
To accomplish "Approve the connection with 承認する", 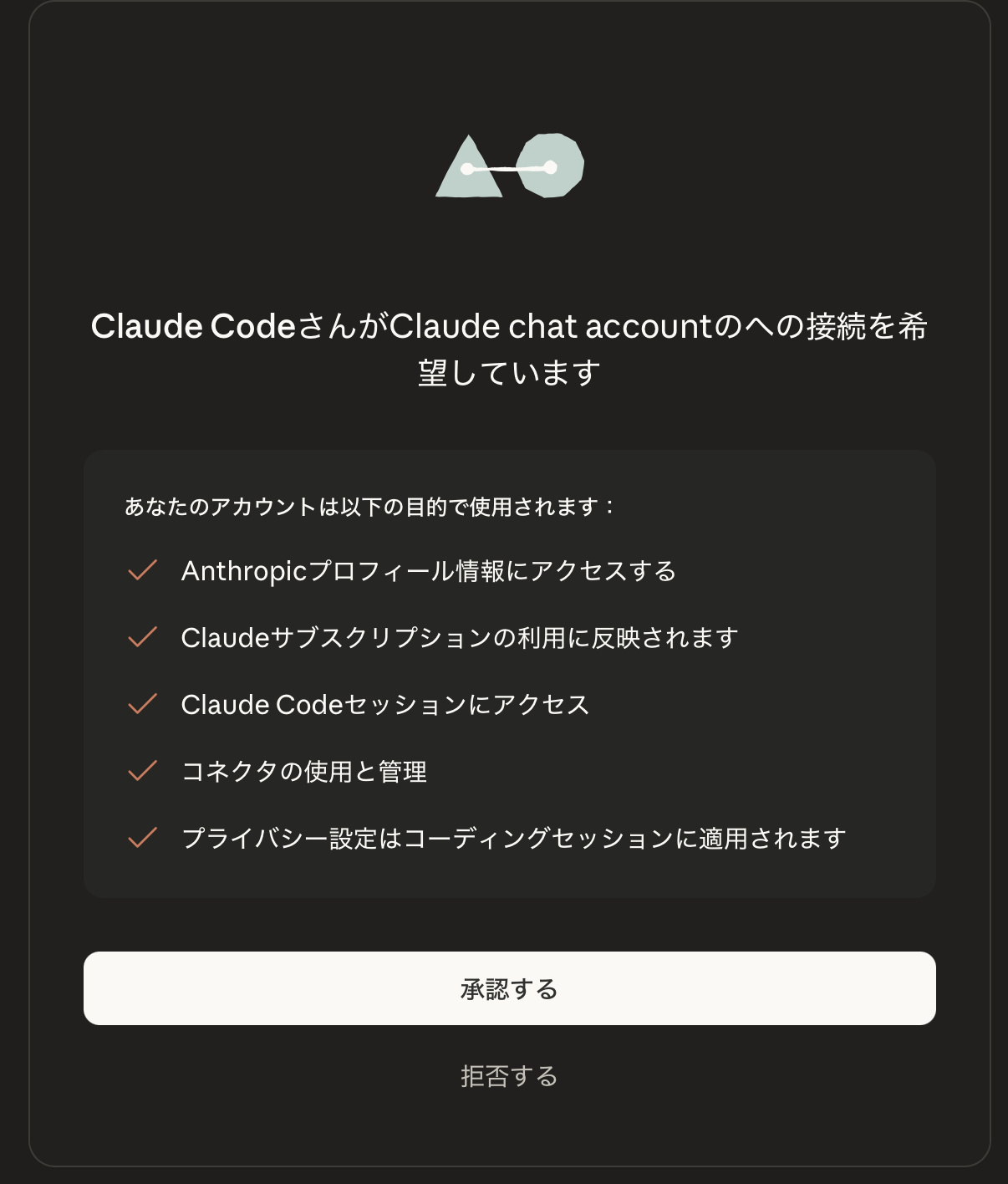I will 509,988.
